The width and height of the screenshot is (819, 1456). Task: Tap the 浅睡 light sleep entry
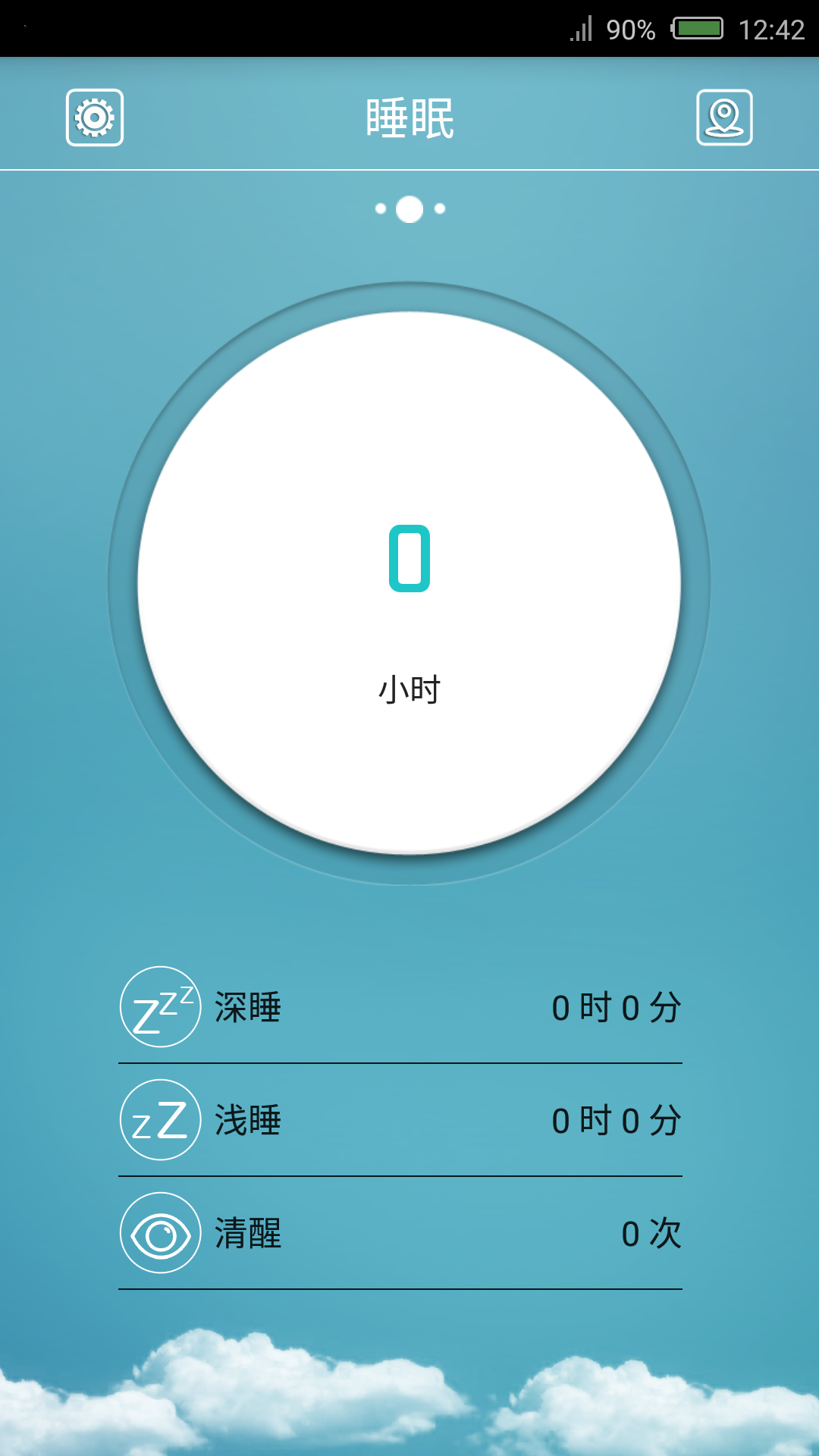[x=246, y=1119]
